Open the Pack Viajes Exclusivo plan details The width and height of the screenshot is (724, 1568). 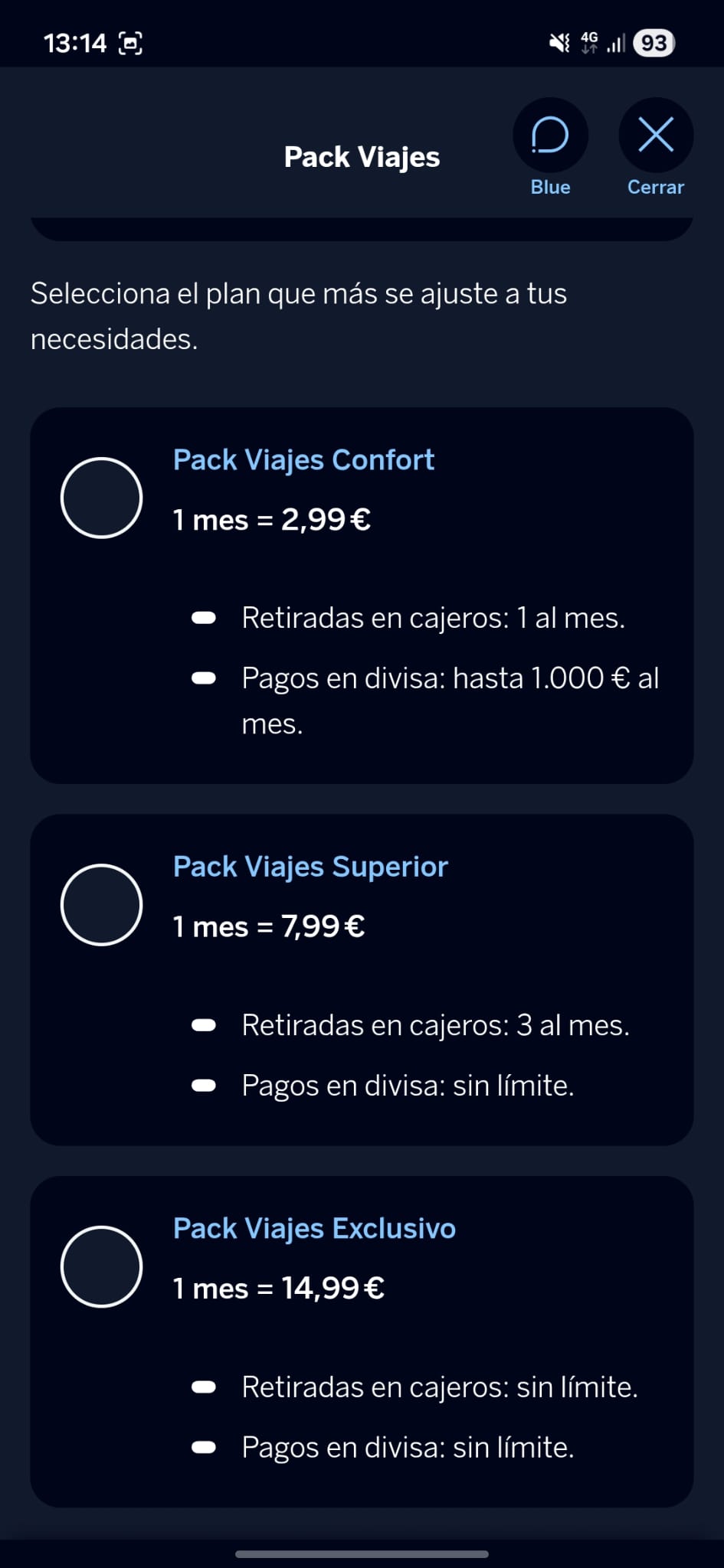(x=314, y=1228)
